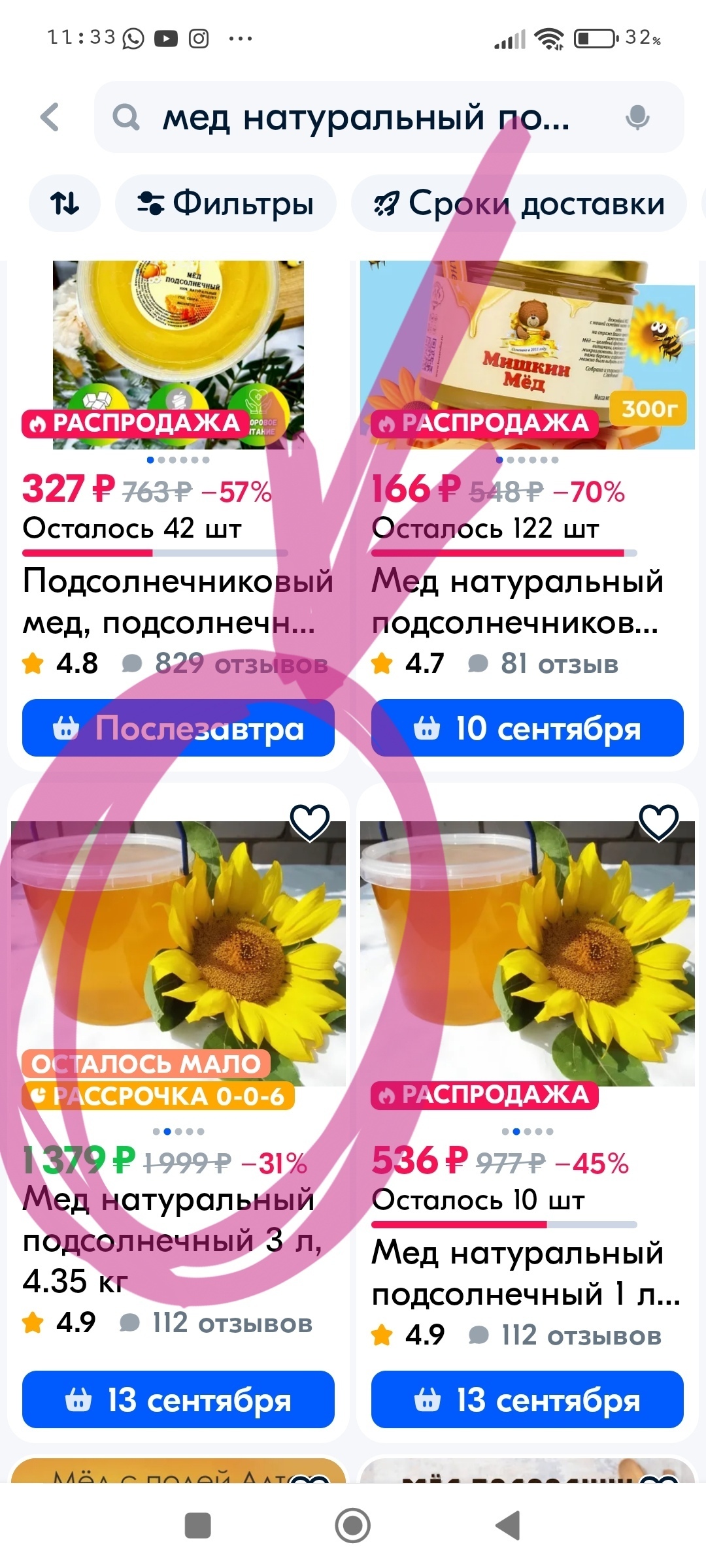Favorite the 1 379 ₽ honey
Viewport: 706px width, 1568px height.
[309, 822]
